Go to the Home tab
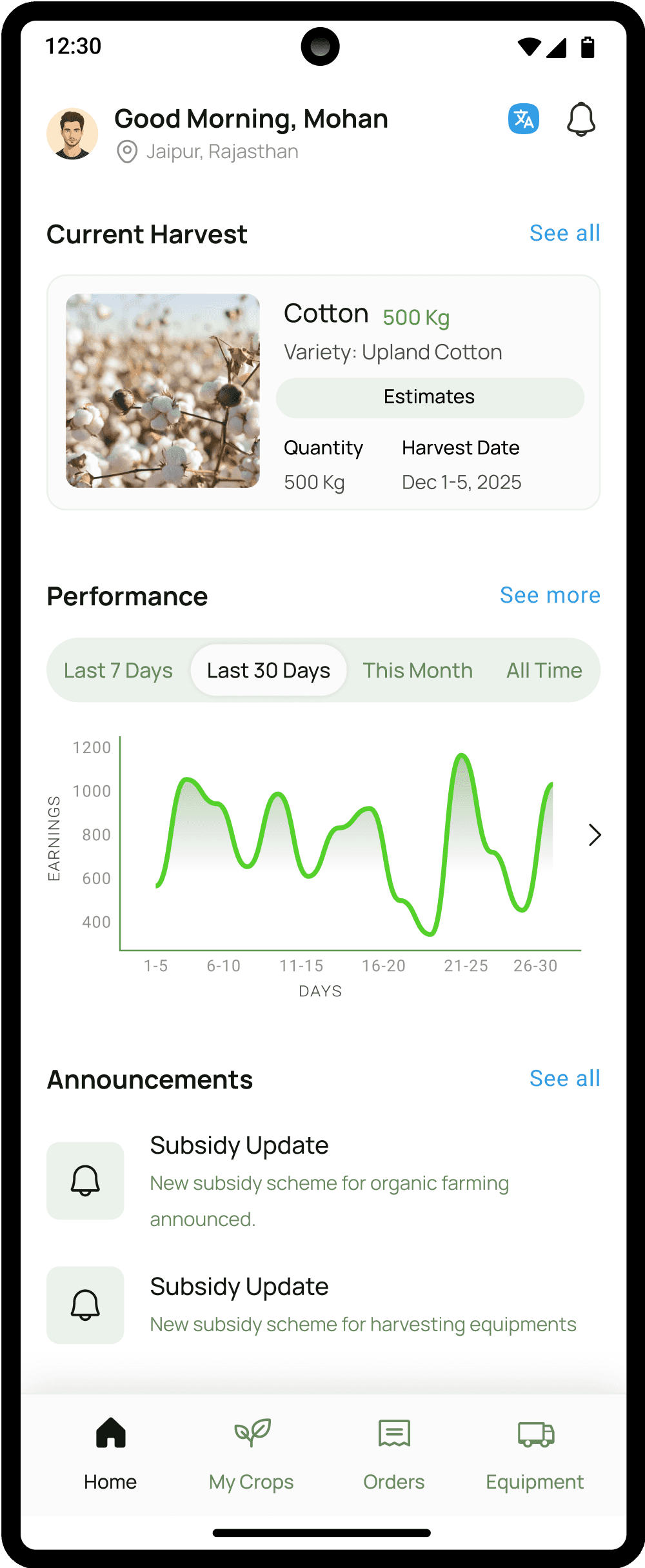The image size is (645, 1568). click(x=110, y=1453)
